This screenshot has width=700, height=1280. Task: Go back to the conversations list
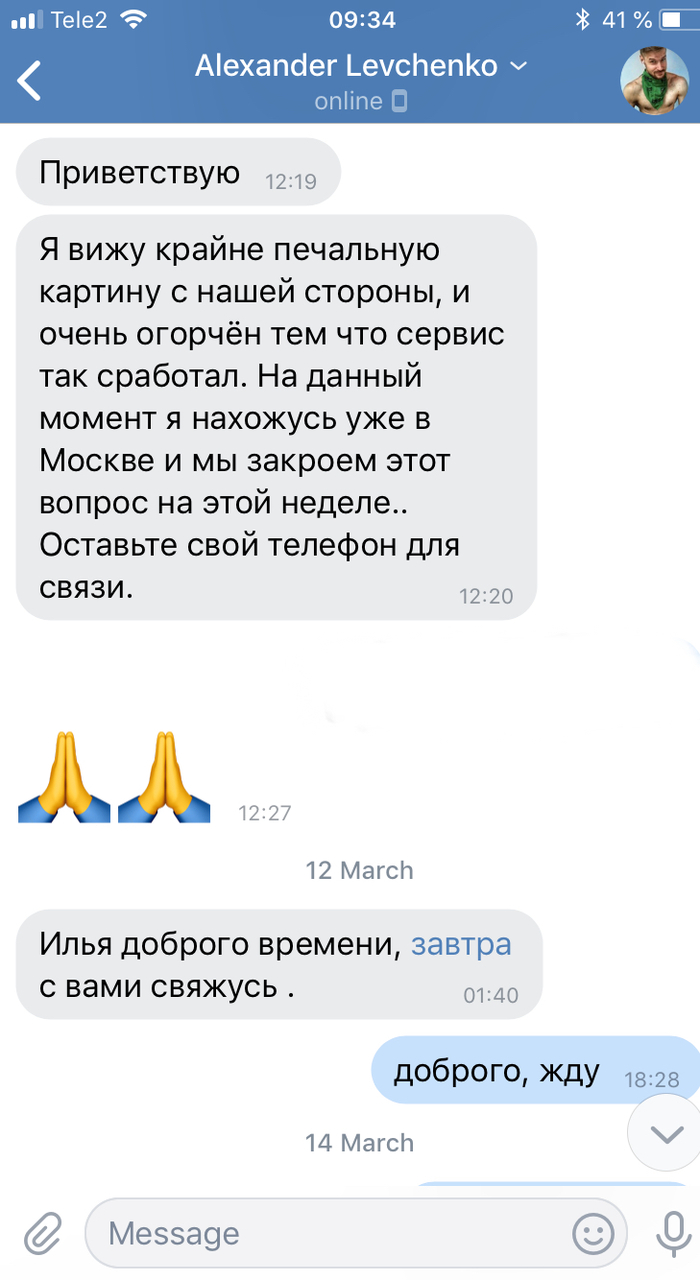tap(30, 80)
